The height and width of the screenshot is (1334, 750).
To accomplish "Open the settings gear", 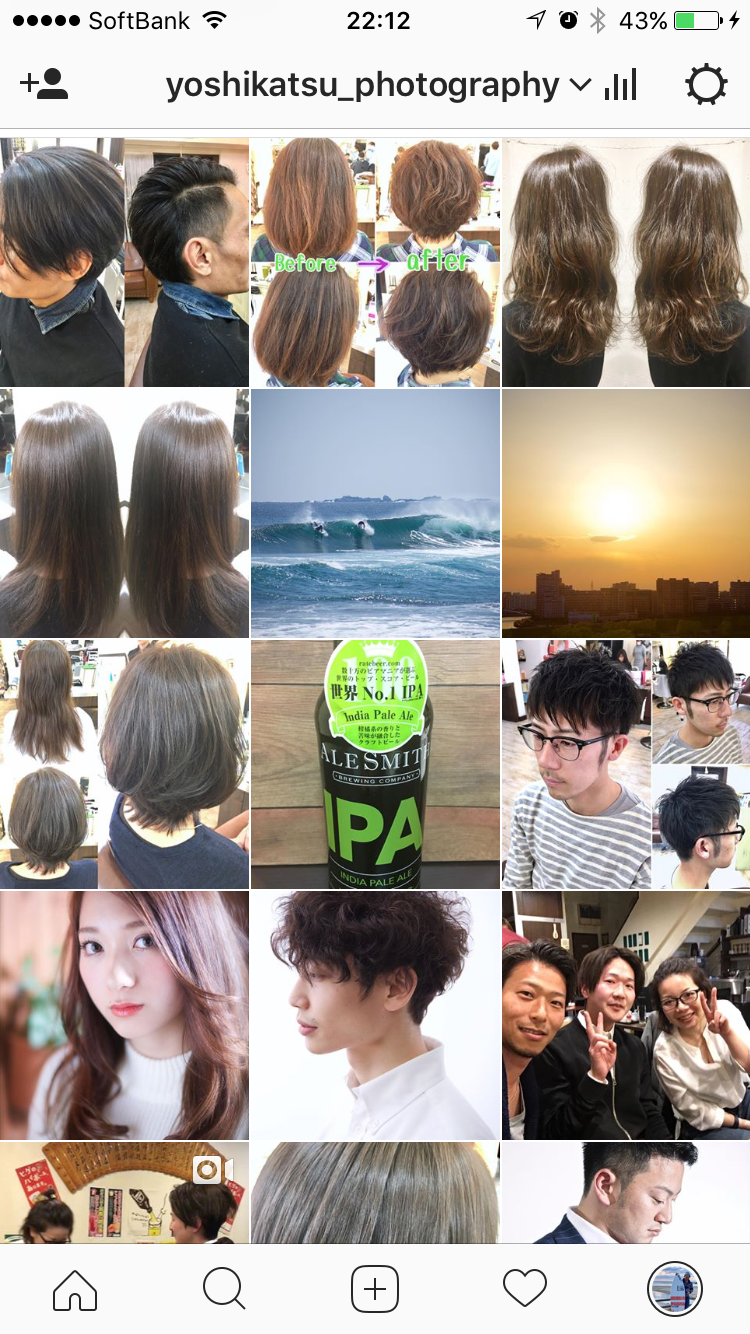I will pos(706,86).
